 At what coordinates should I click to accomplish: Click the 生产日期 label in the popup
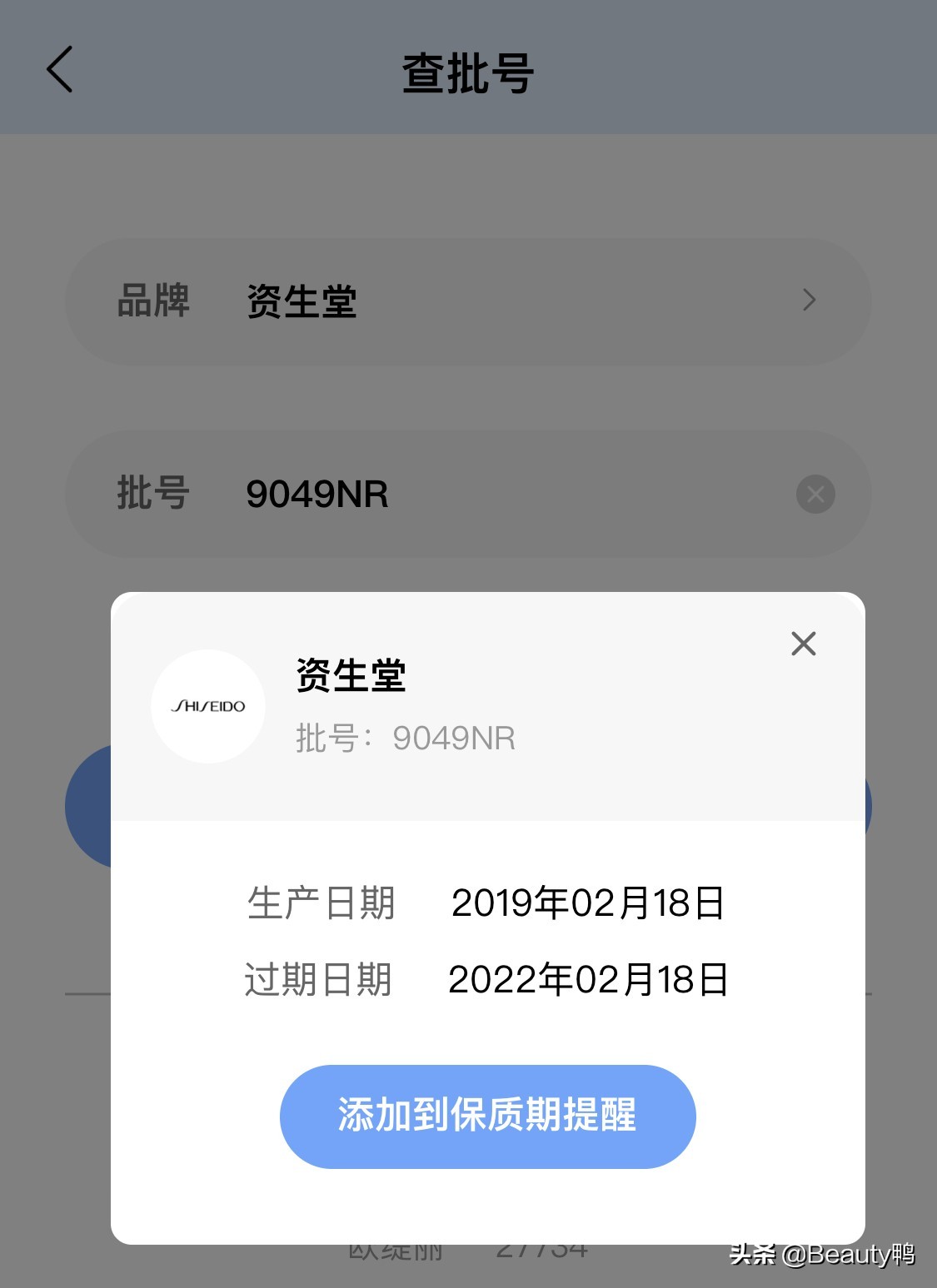coord(321,903)
